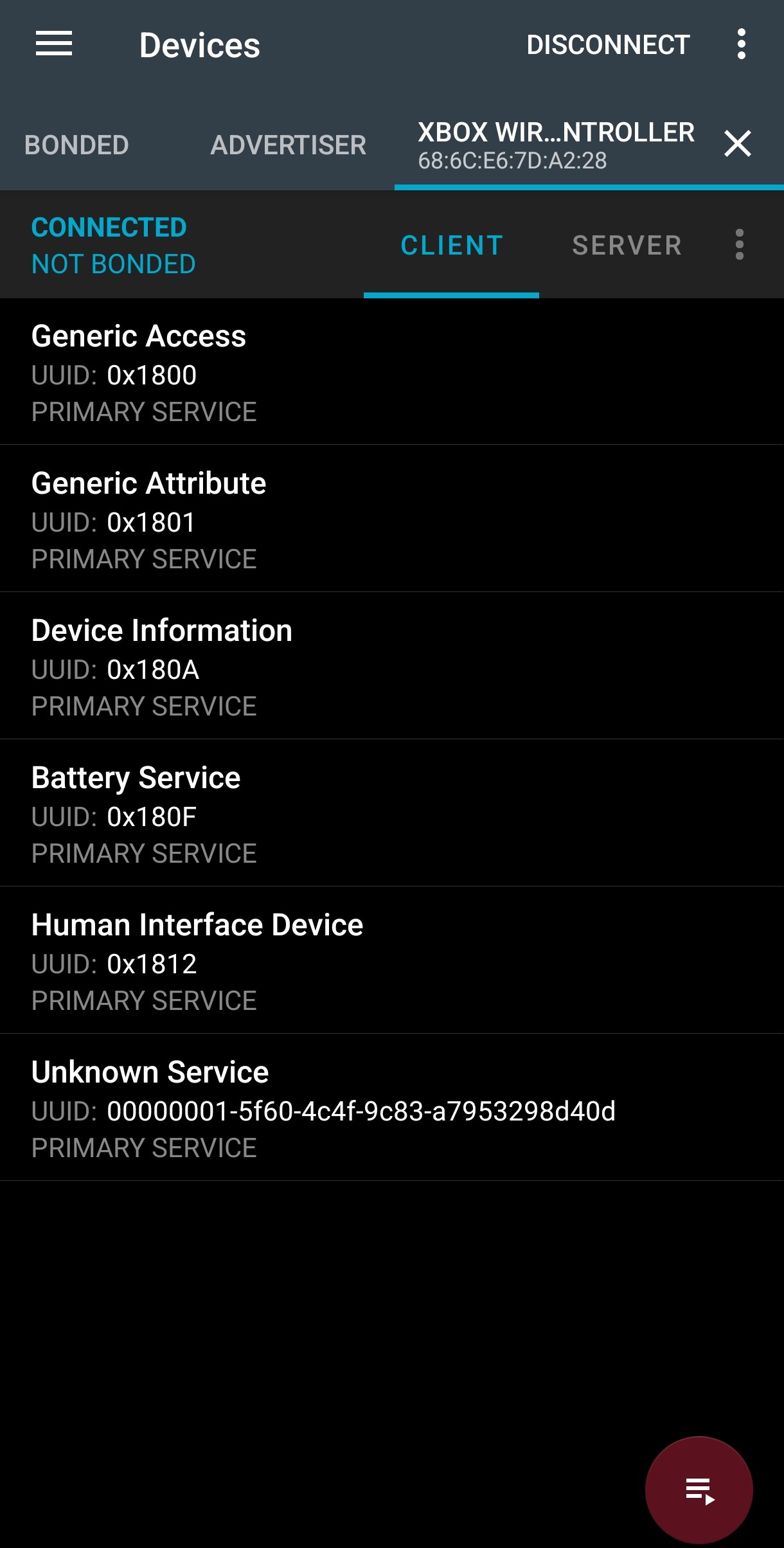This screenshot has width=784, height=1548.
Task: Expand the Battery Service entry
Action: coord(392,813)
